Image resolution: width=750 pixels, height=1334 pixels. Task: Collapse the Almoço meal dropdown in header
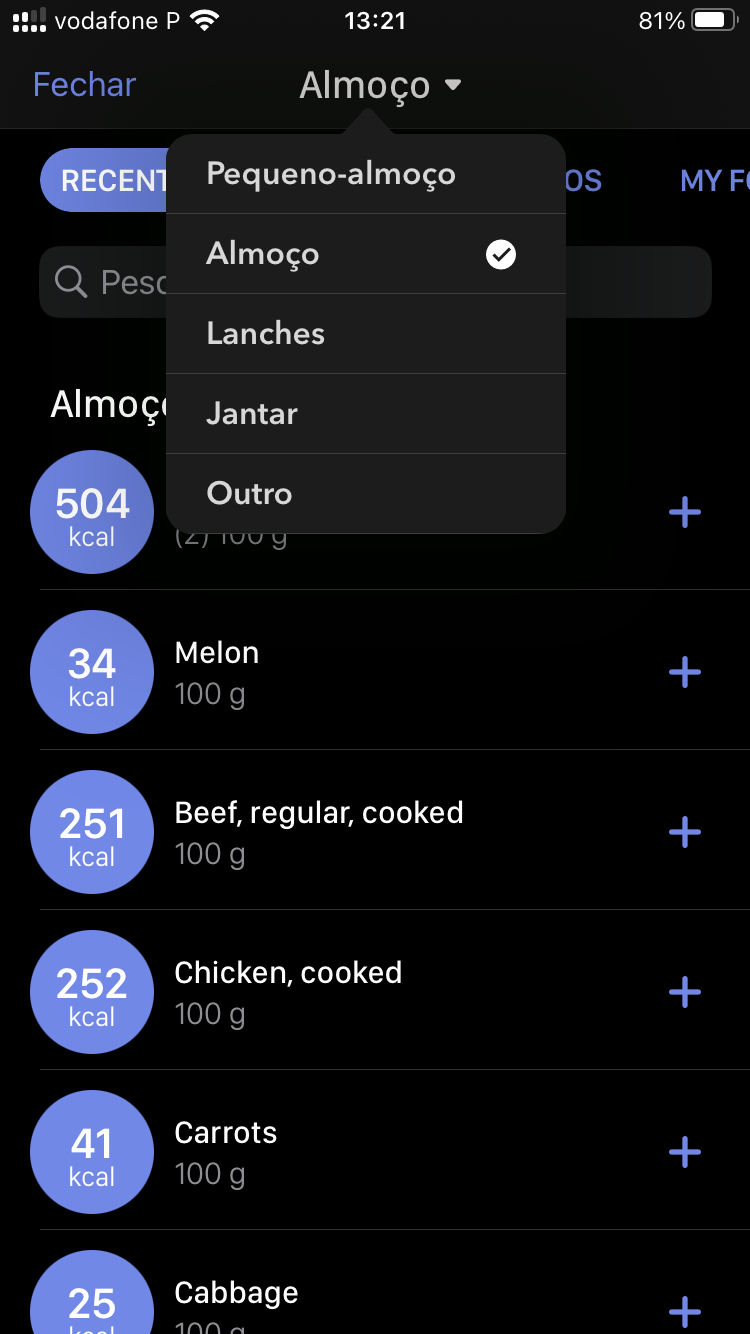point(380,86)
